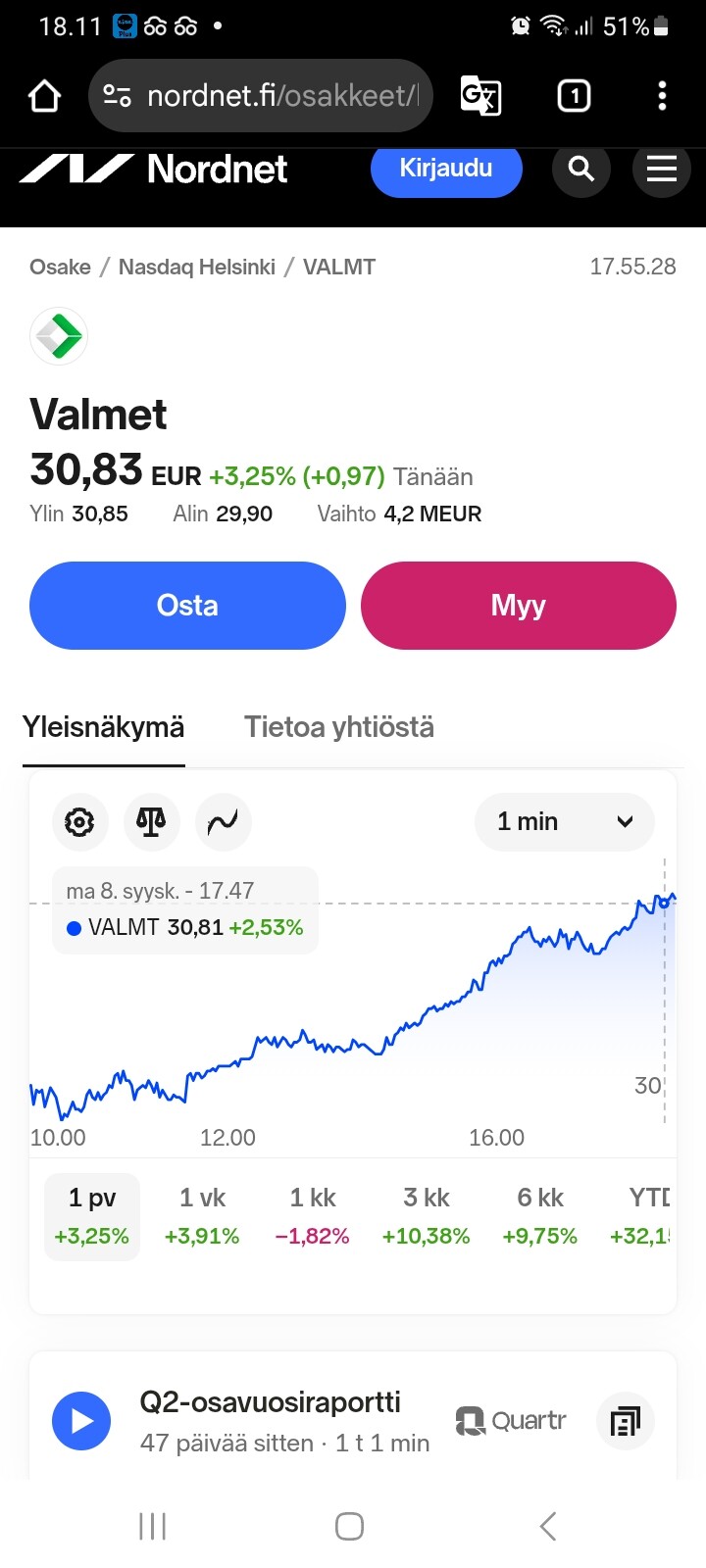Screen dimensions: 706x1568
Task: Go to the browser home page
Action: [45, 96]
